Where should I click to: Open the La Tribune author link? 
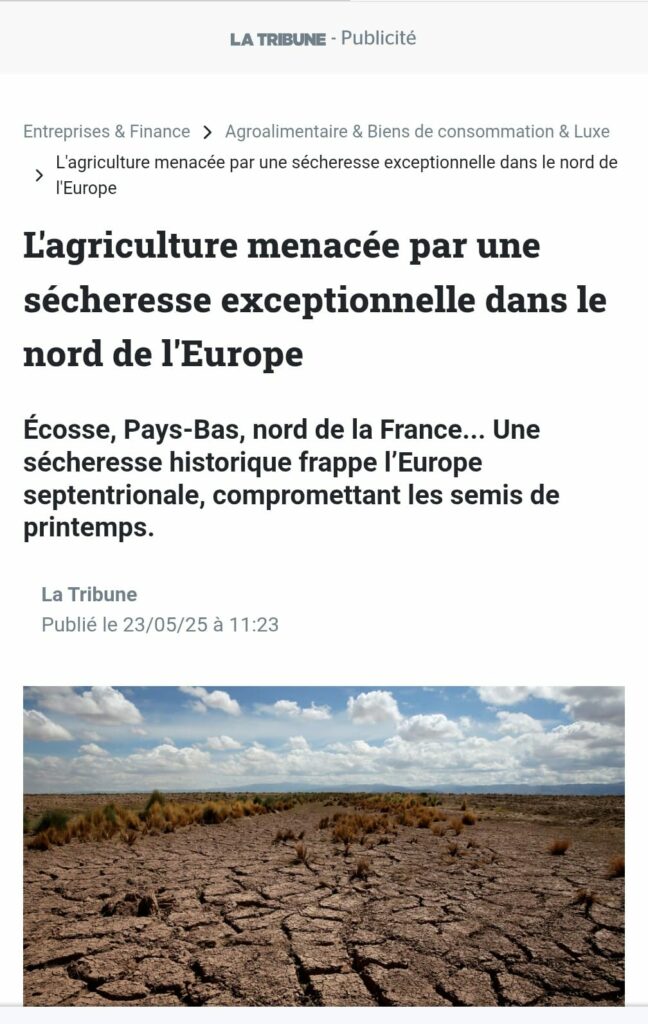89,594
